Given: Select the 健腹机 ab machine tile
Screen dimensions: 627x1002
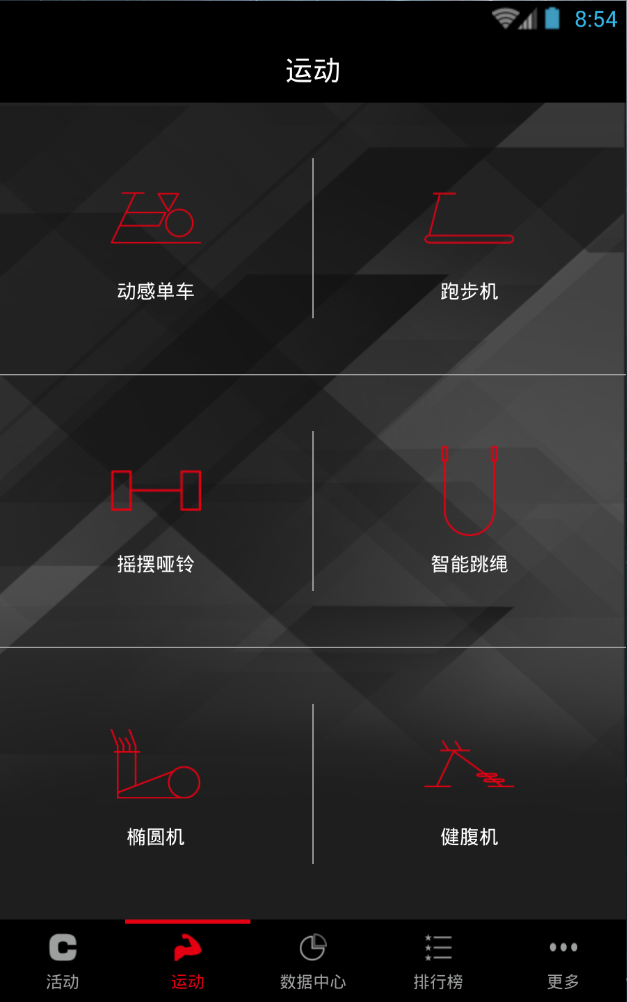Looking at the screenshot, I should click(x=469, y=785).
